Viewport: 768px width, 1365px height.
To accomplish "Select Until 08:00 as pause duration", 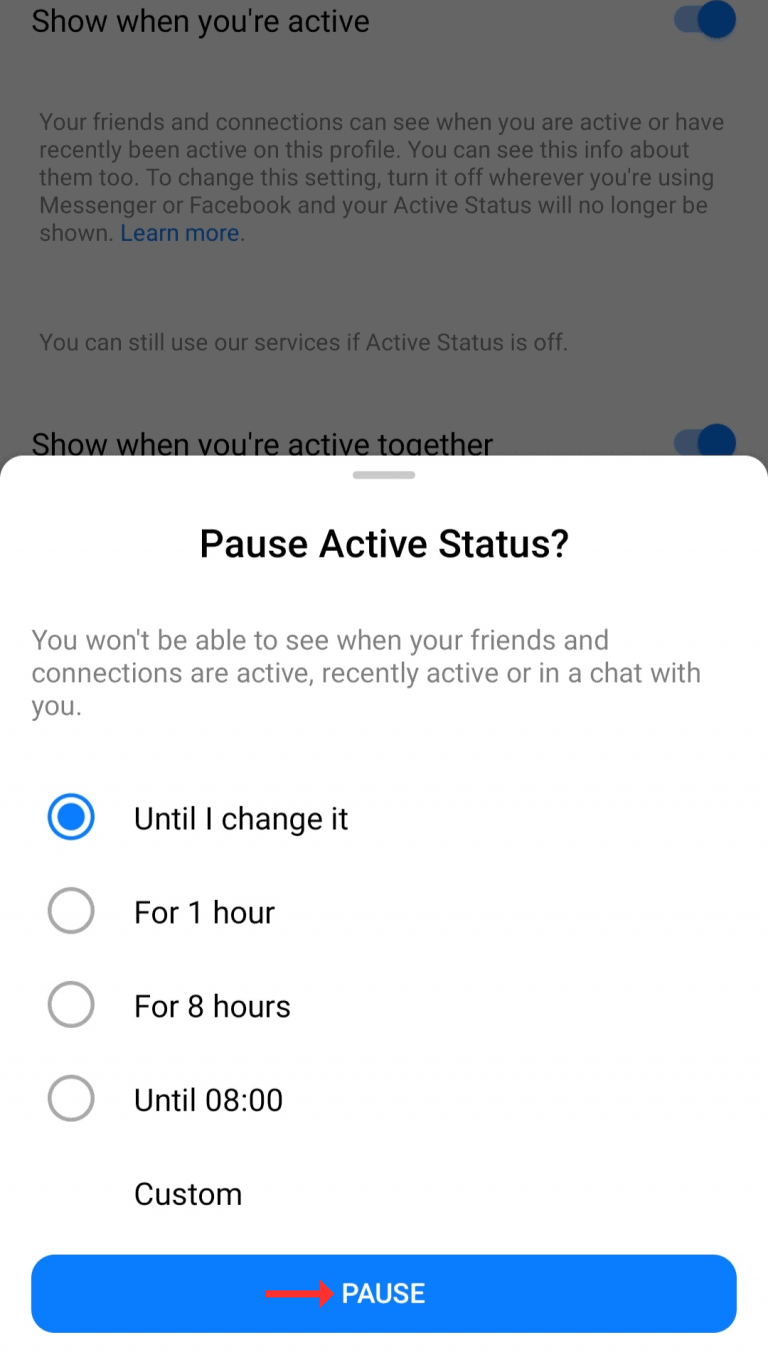I will [71, 1100].
